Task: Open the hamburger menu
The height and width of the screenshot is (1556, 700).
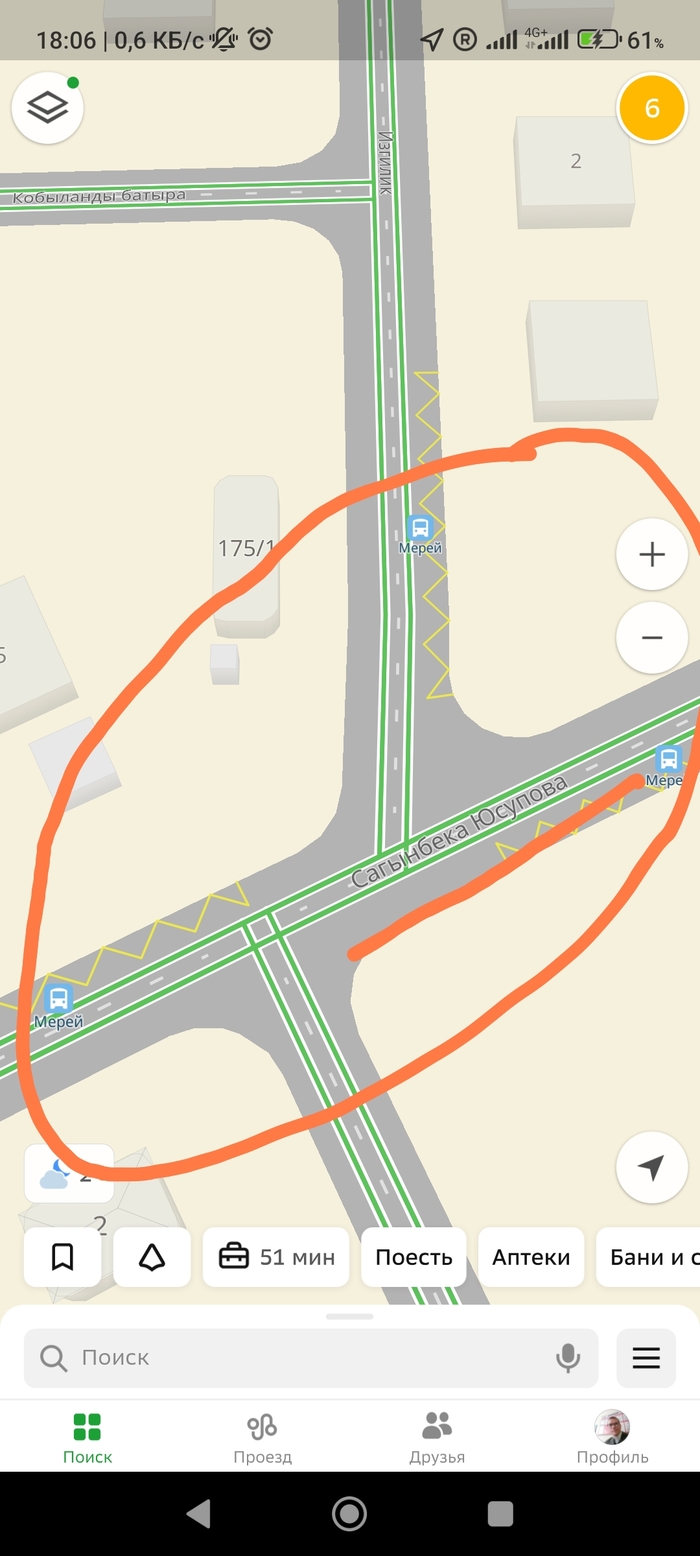Action: point(646,1357)
